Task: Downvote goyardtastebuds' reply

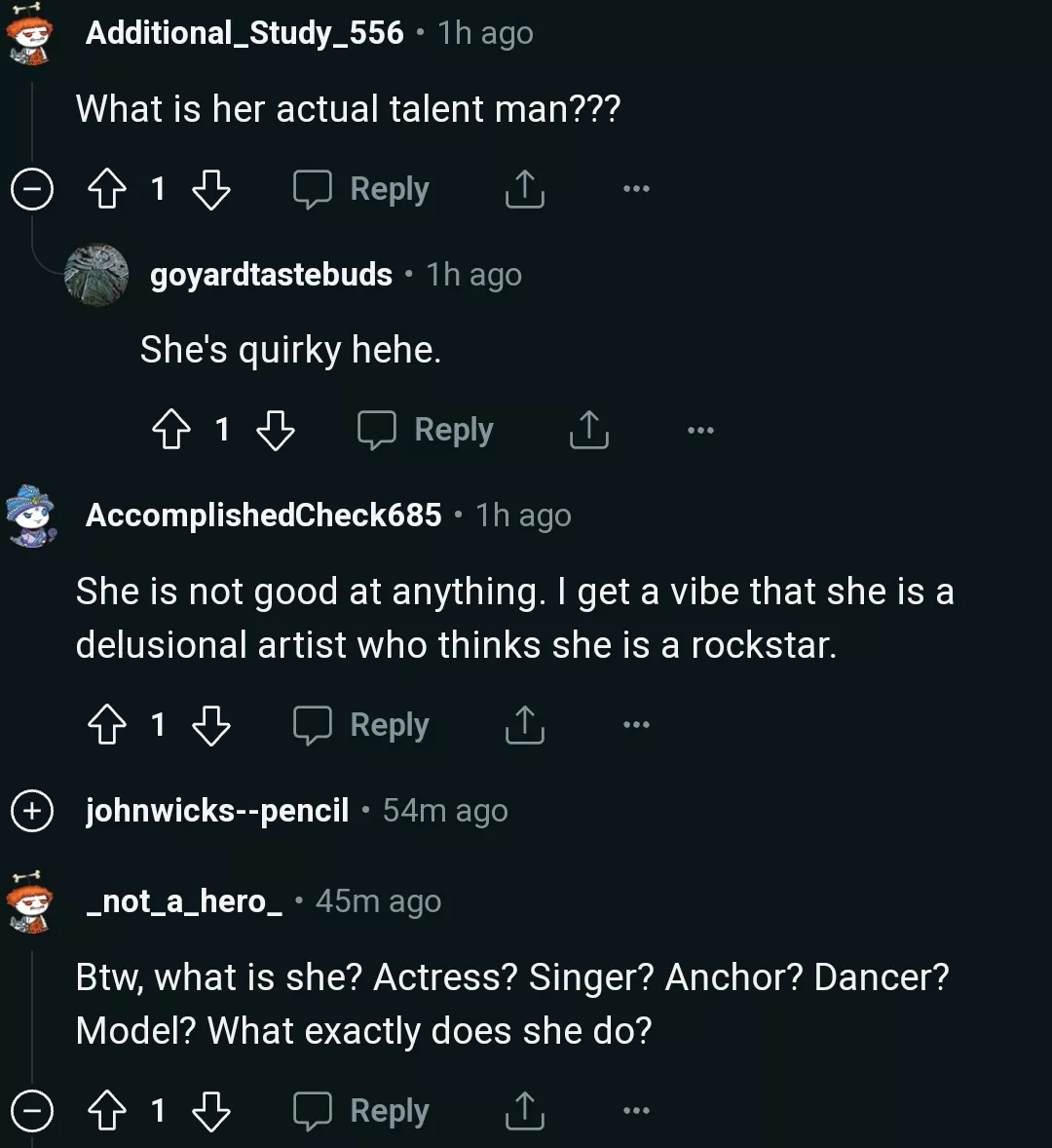Action: (x=276, y=430)
